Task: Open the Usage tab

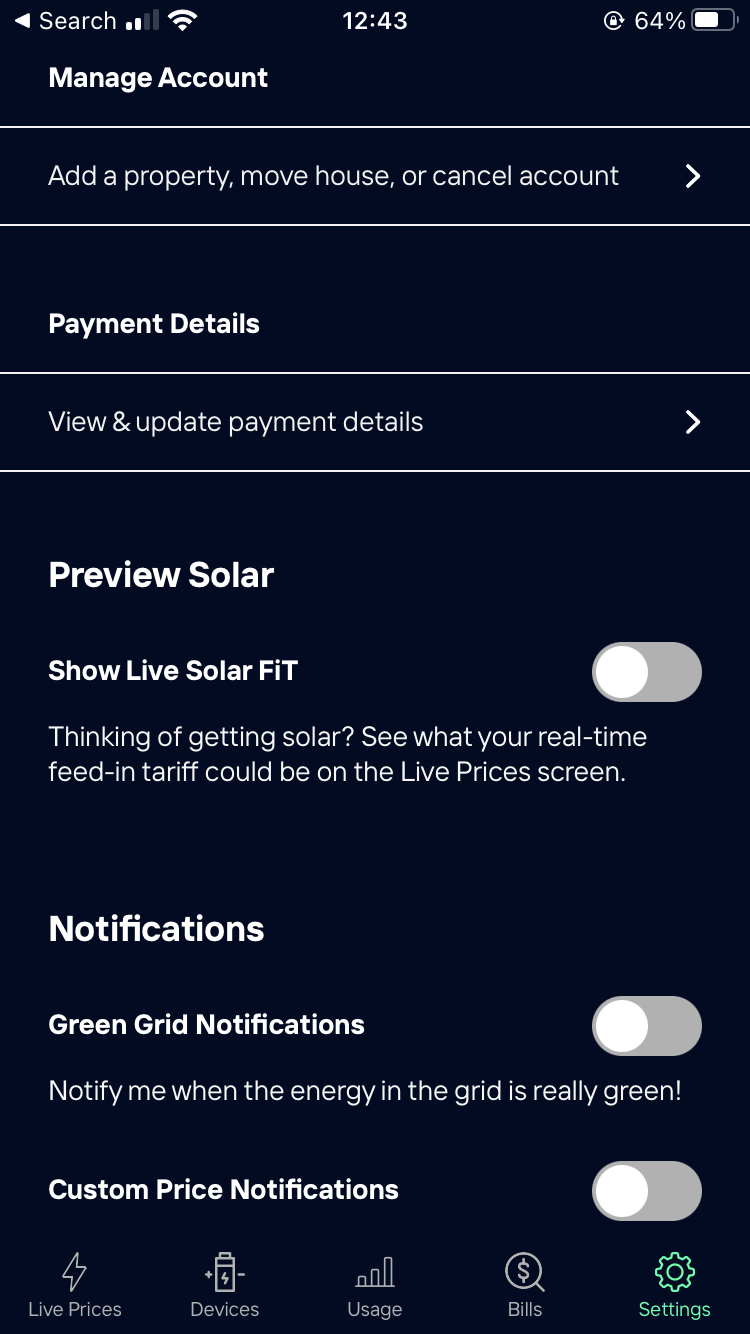Action: pos(375,1285)
